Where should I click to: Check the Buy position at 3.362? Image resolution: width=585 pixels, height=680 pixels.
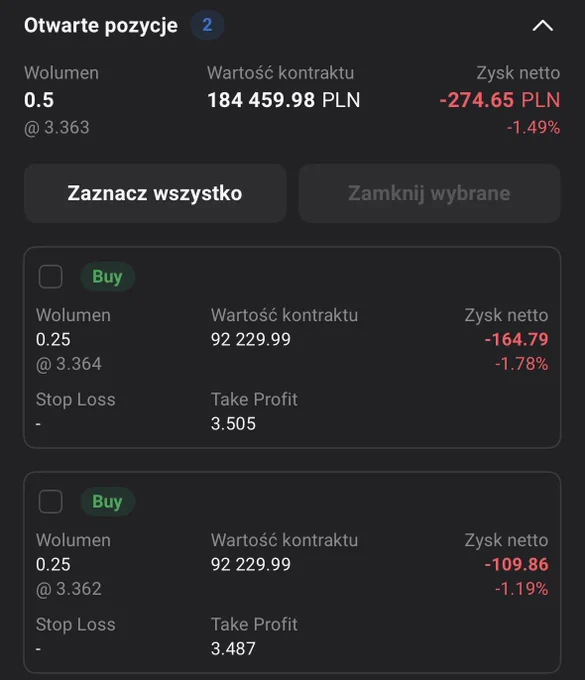click(50, 502)
